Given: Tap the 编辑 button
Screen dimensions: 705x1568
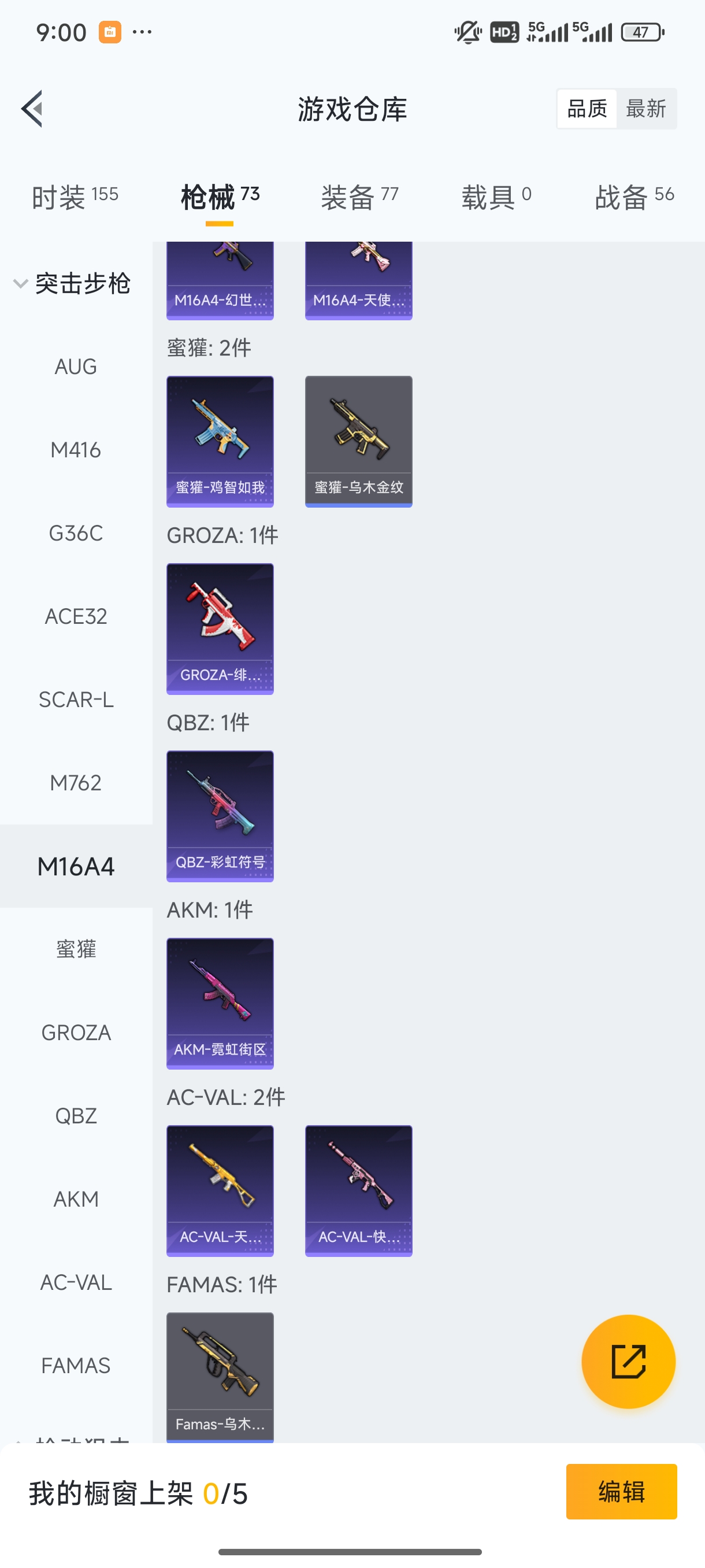Looking at the screenshot, I should click(621, 1491).
